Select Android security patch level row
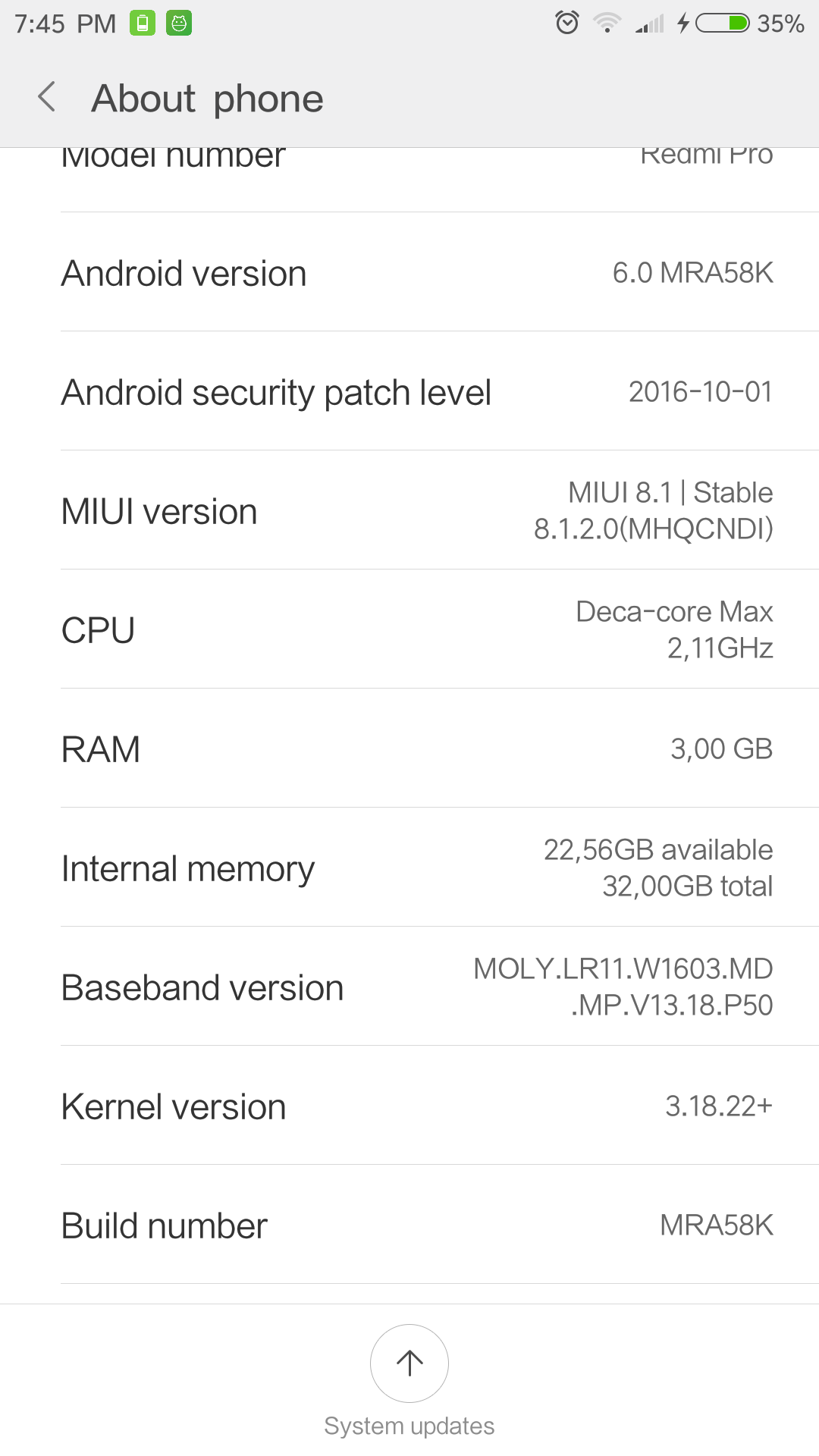819x1456 pixels. pos(409,391)
